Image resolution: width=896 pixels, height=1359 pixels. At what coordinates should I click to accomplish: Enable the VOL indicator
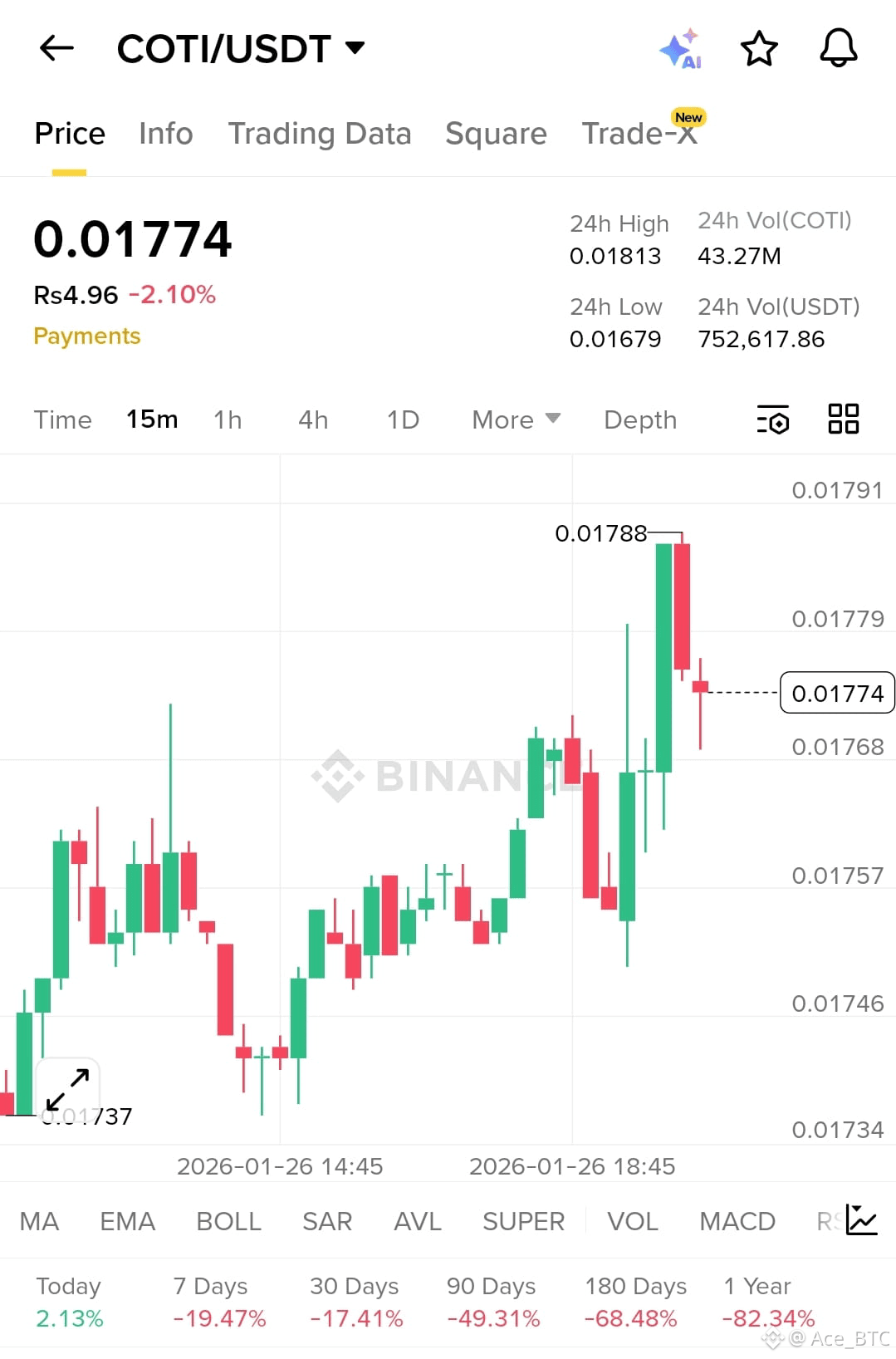(633, 1220)
